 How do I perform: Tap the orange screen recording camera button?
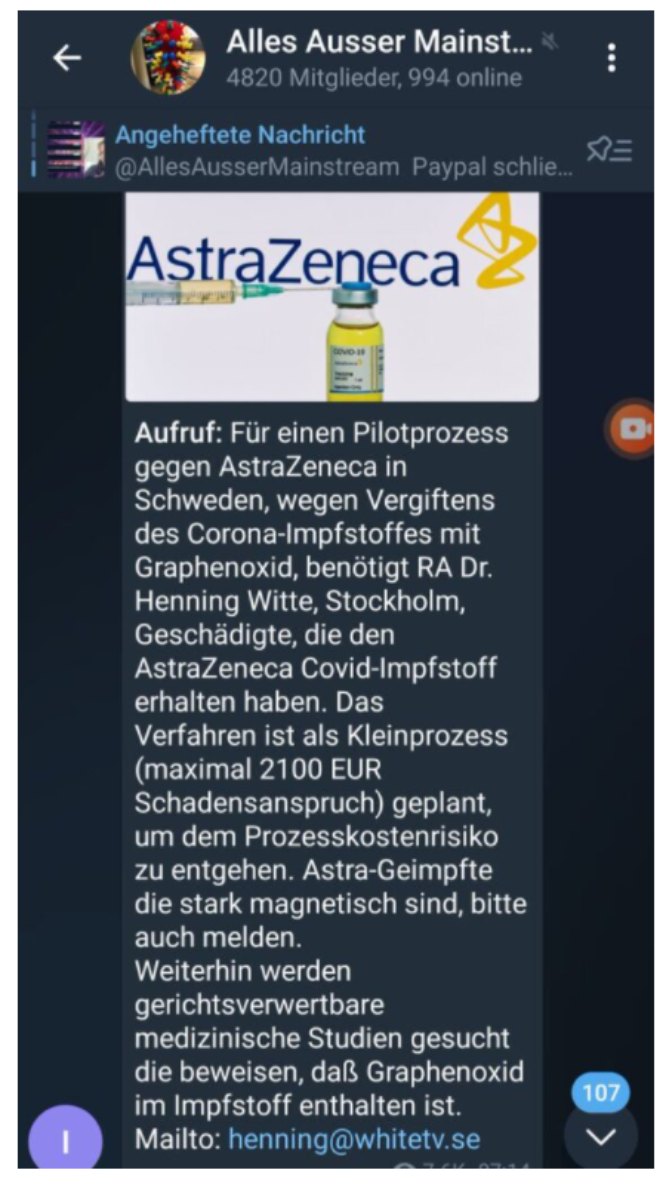pos(633,429)
